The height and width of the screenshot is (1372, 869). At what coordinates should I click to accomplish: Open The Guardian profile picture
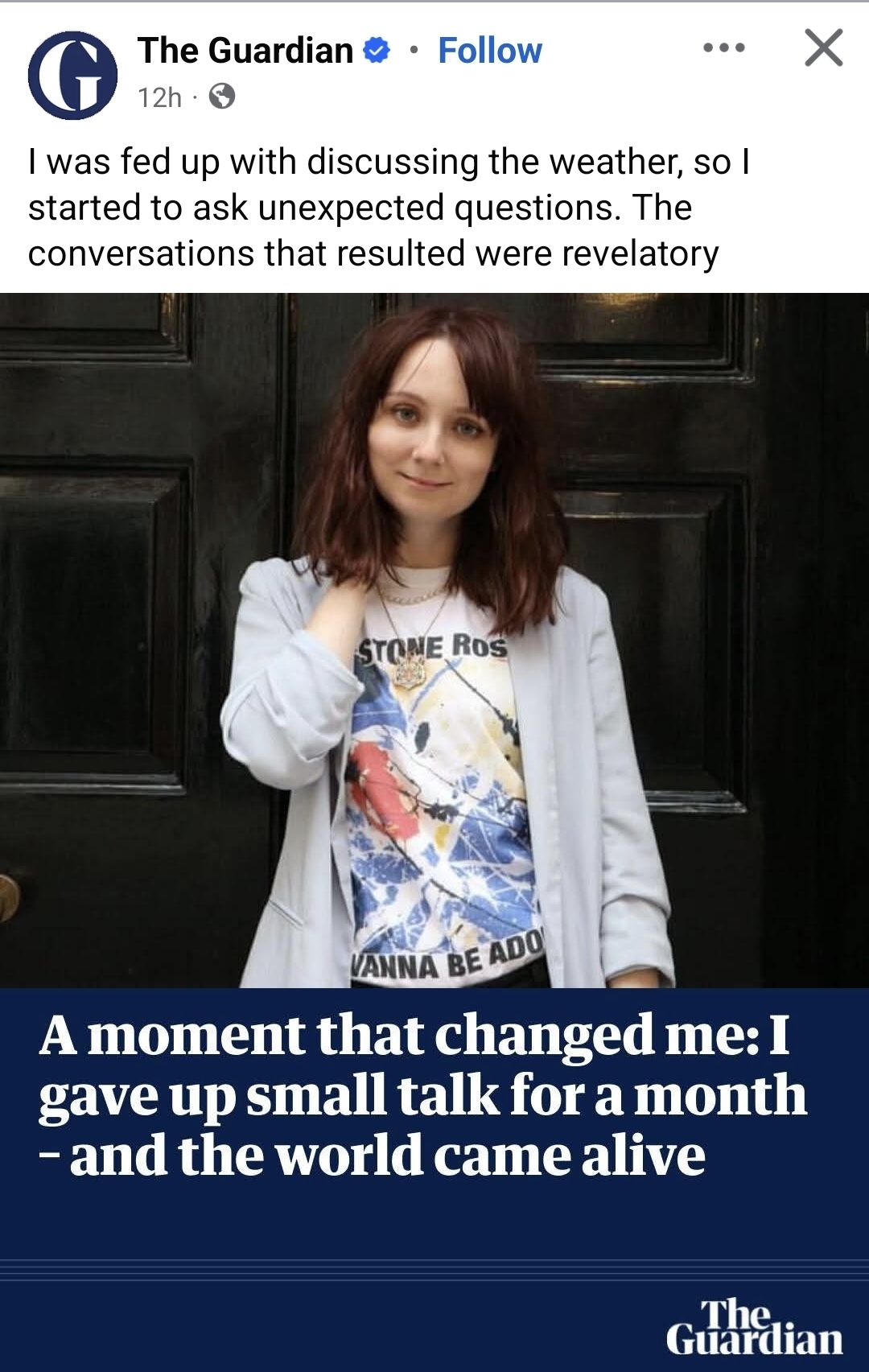pyautogui.click(x=72, y=76)
